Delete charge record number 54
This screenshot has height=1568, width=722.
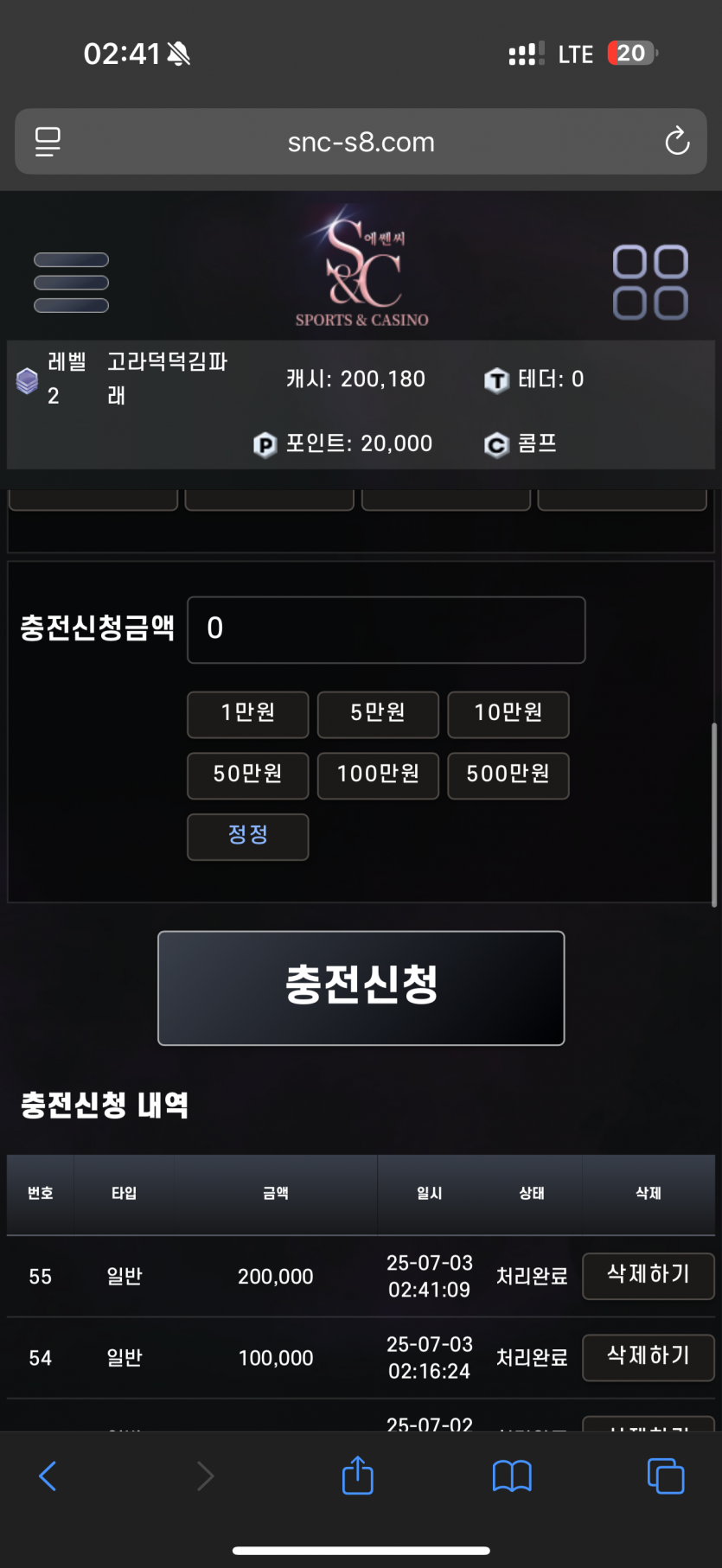coord(649,1357)
